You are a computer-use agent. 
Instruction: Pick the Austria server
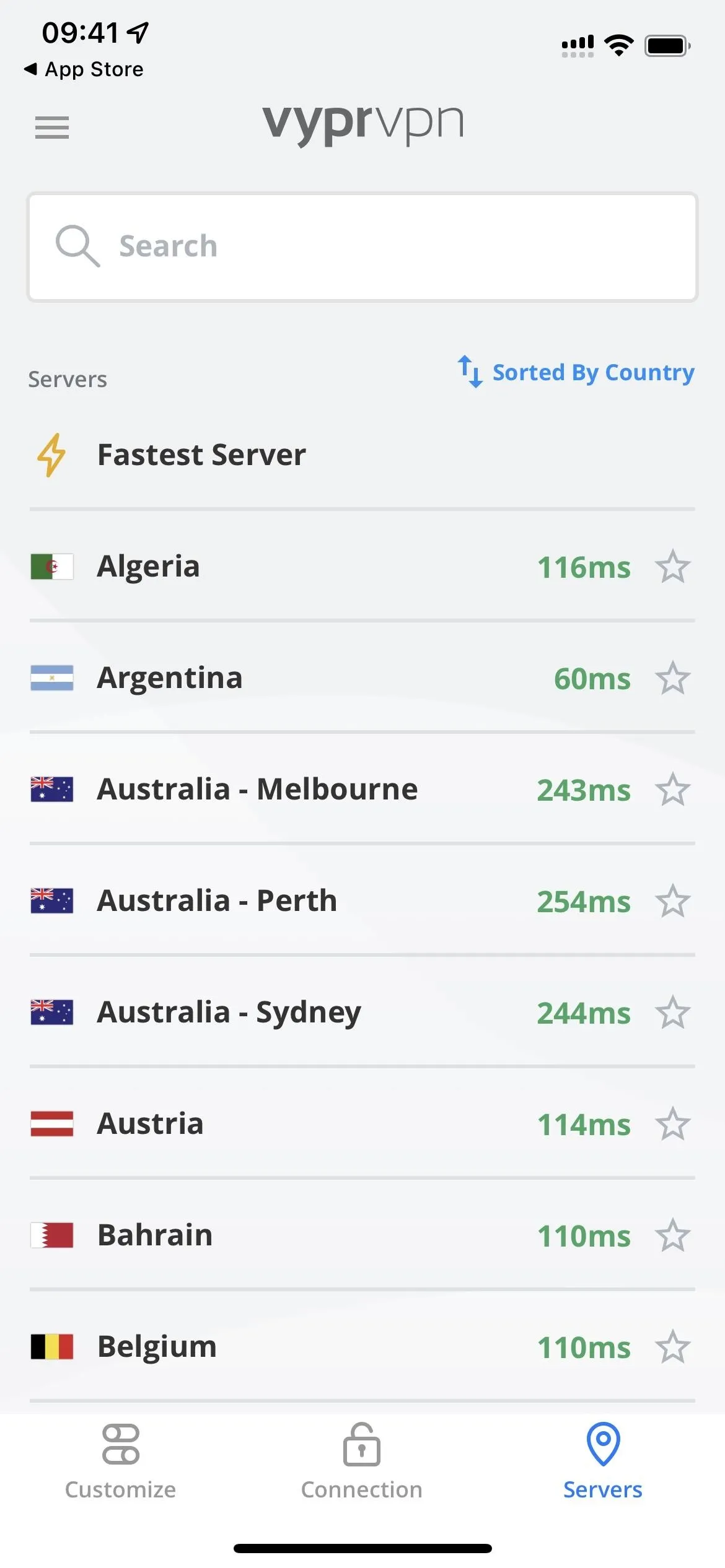362,1124
